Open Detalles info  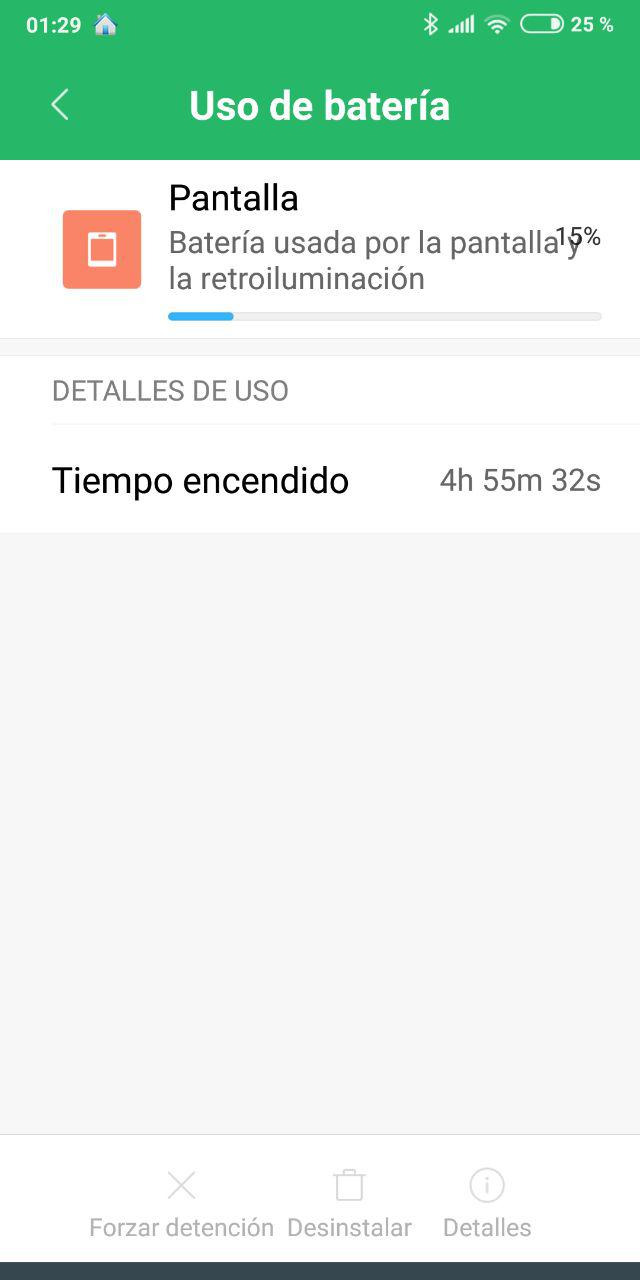tap(487, 1201)
